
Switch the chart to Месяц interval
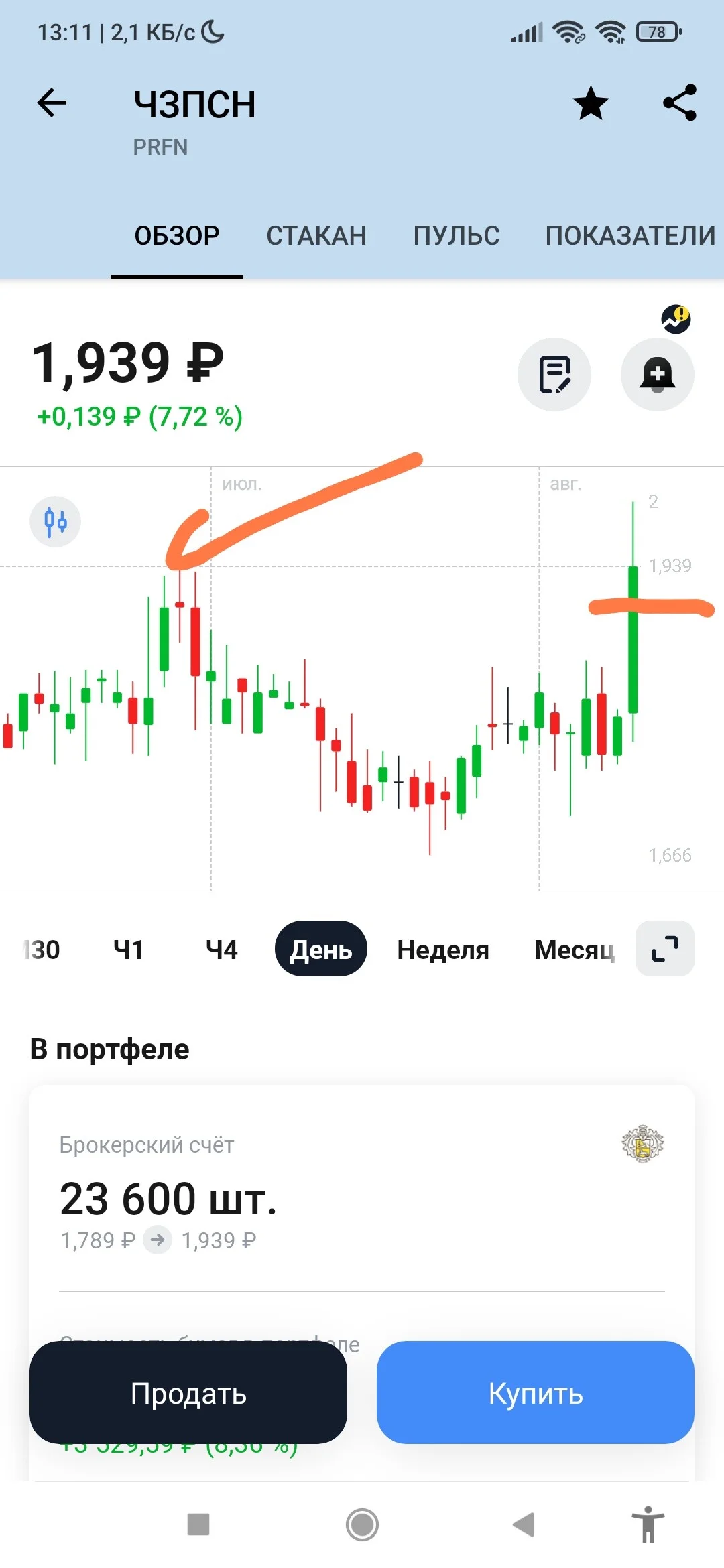(575, 950)
